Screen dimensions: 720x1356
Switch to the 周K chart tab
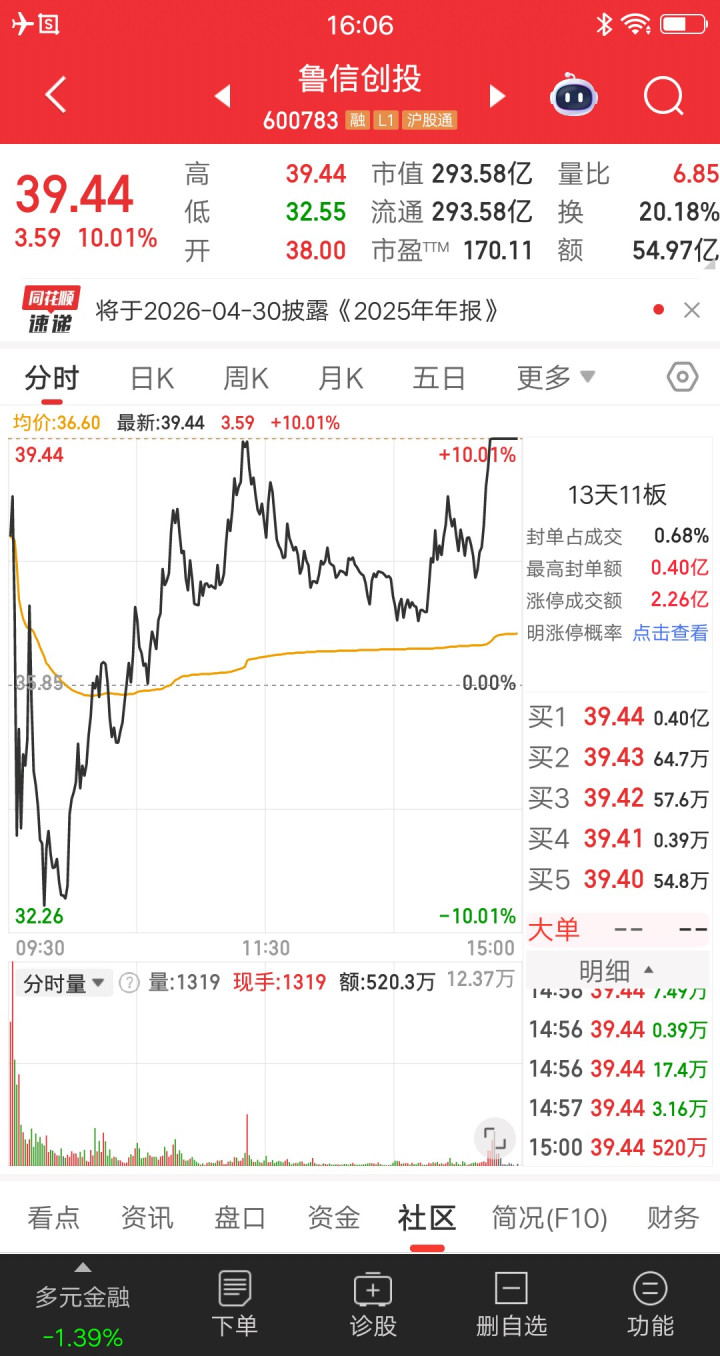[246, 378]
